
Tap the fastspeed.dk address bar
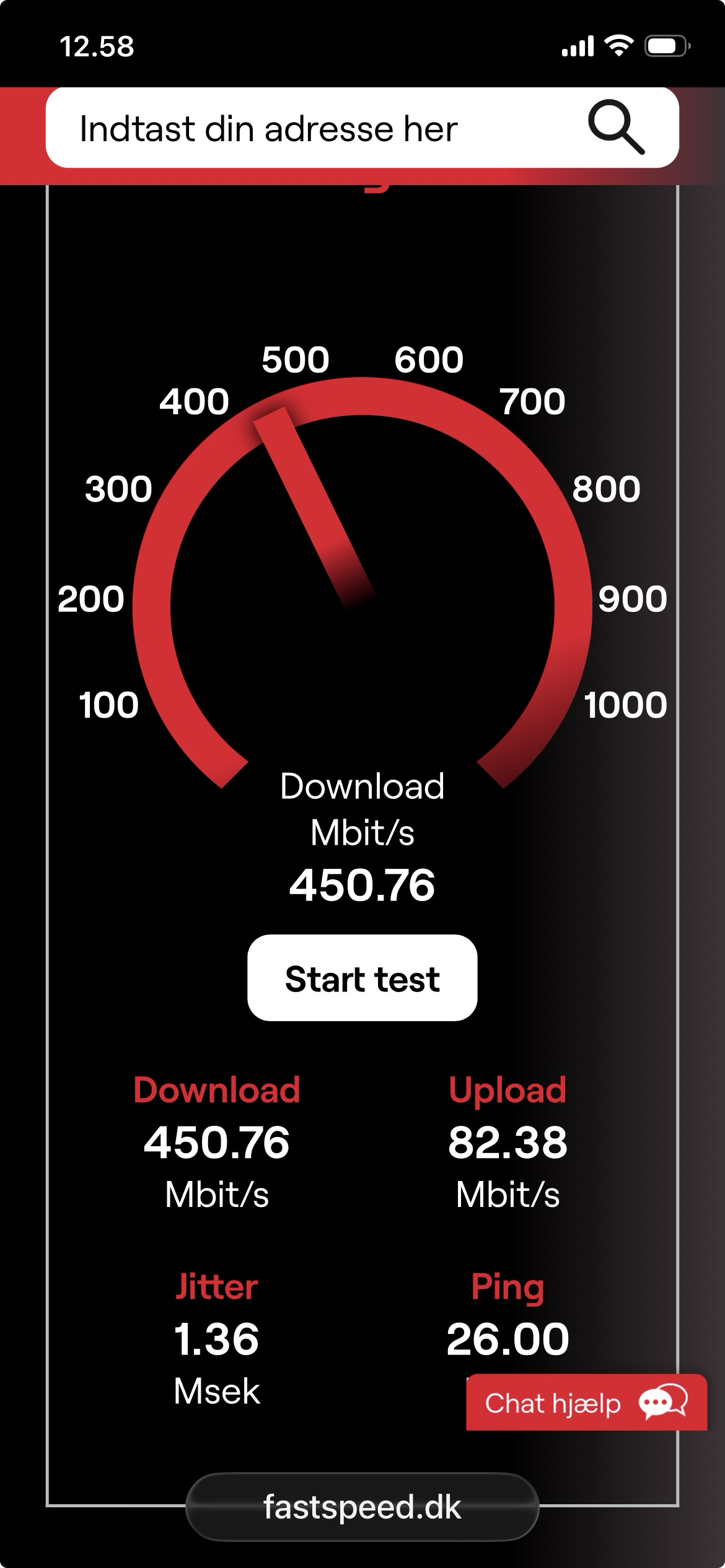coord(362,1507)
